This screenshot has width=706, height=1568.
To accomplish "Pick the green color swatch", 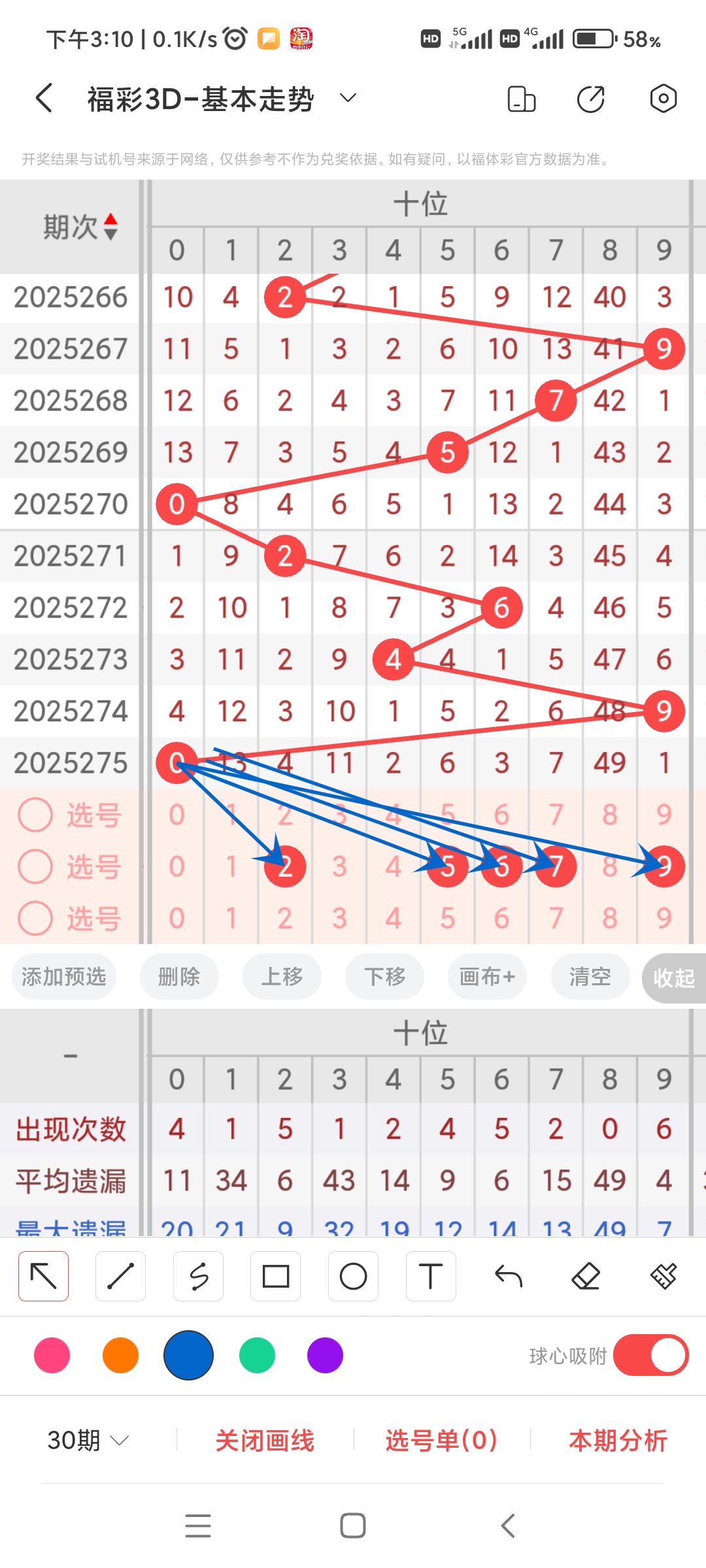I will [x=257, y=1355].
